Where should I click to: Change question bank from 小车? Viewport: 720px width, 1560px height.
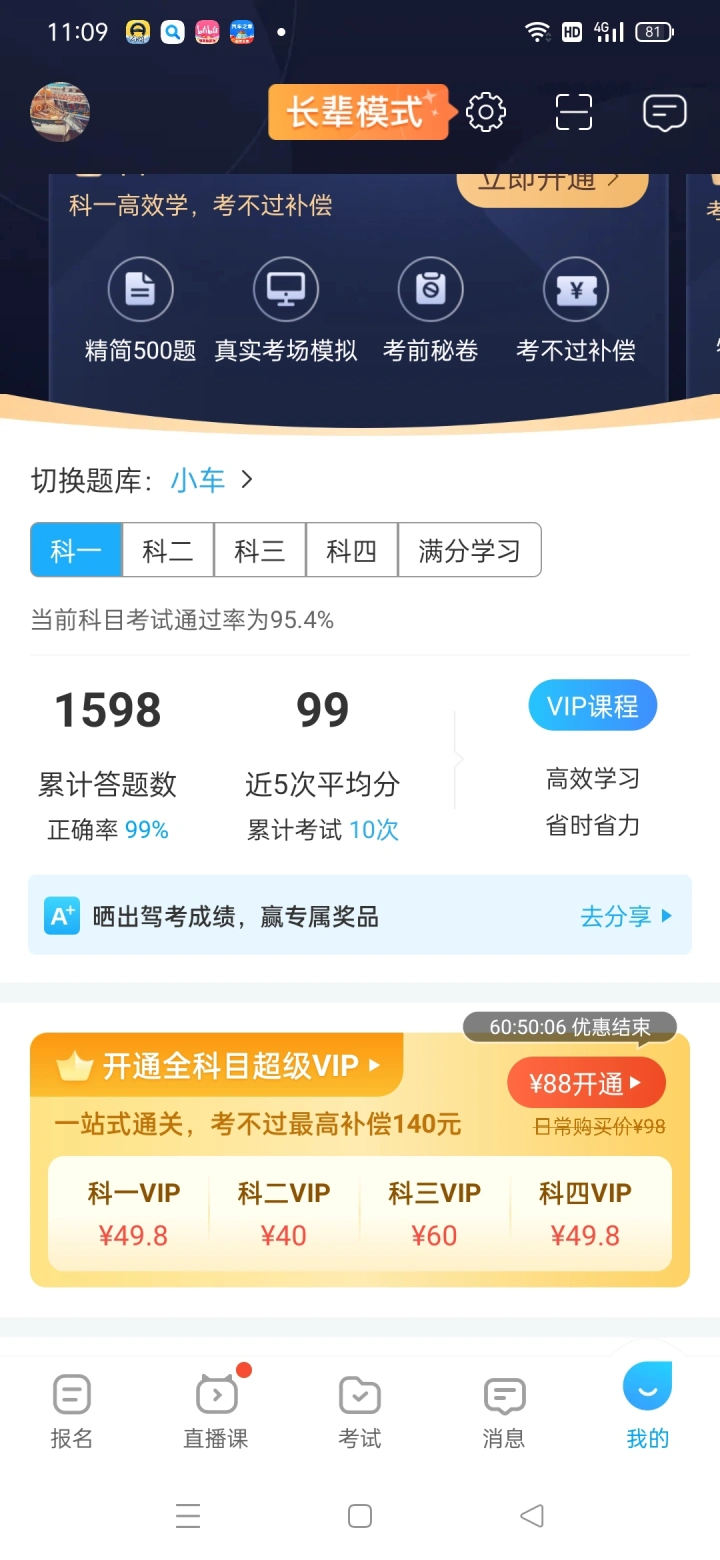point(212,481)
